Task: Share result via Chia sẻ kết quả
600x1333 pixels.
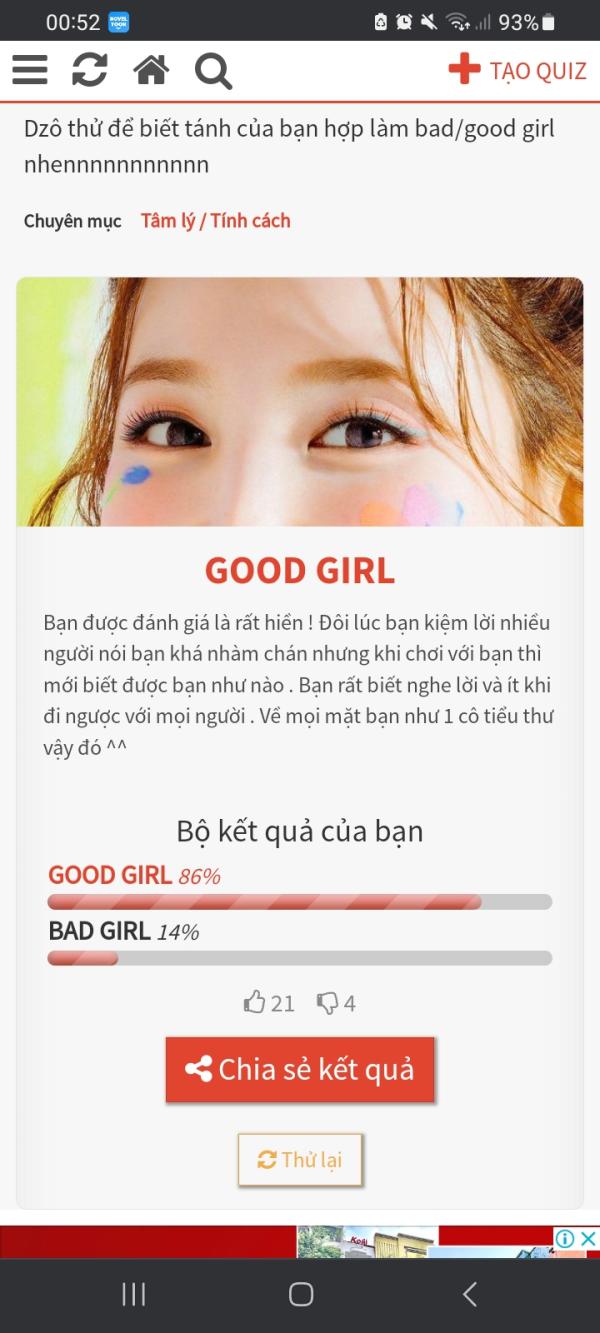Action: pyautogui.click(x=300, y=1069)
